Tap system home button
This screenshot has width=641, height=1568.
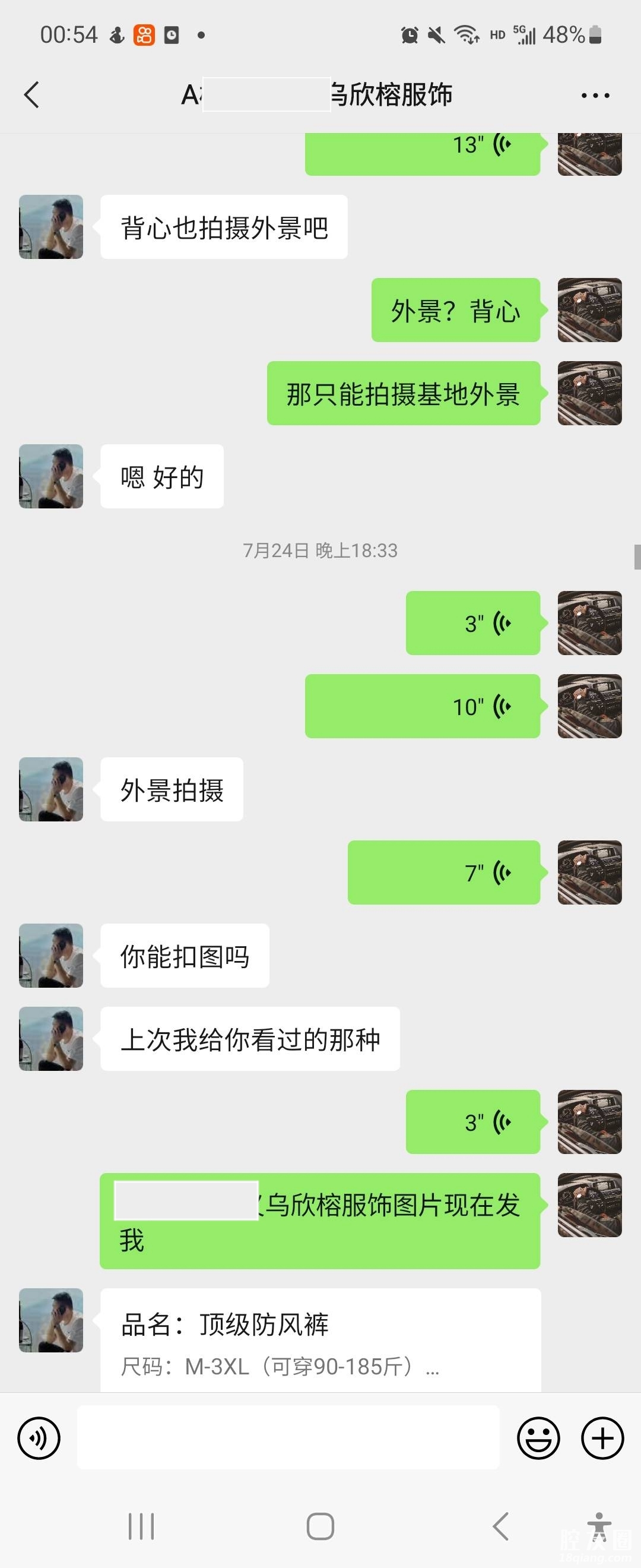320,1526
